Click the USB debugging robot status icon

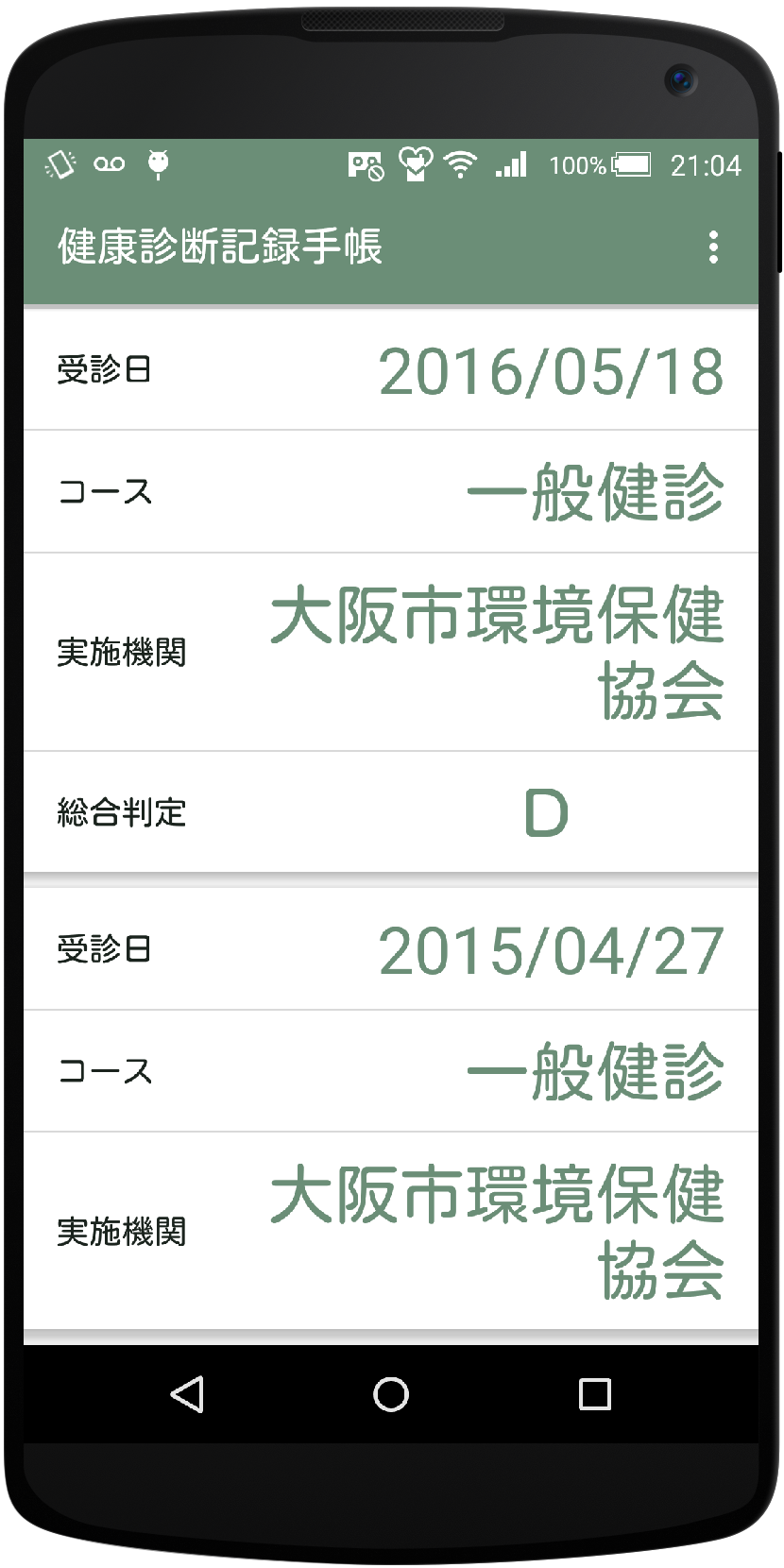pos(159,164)
